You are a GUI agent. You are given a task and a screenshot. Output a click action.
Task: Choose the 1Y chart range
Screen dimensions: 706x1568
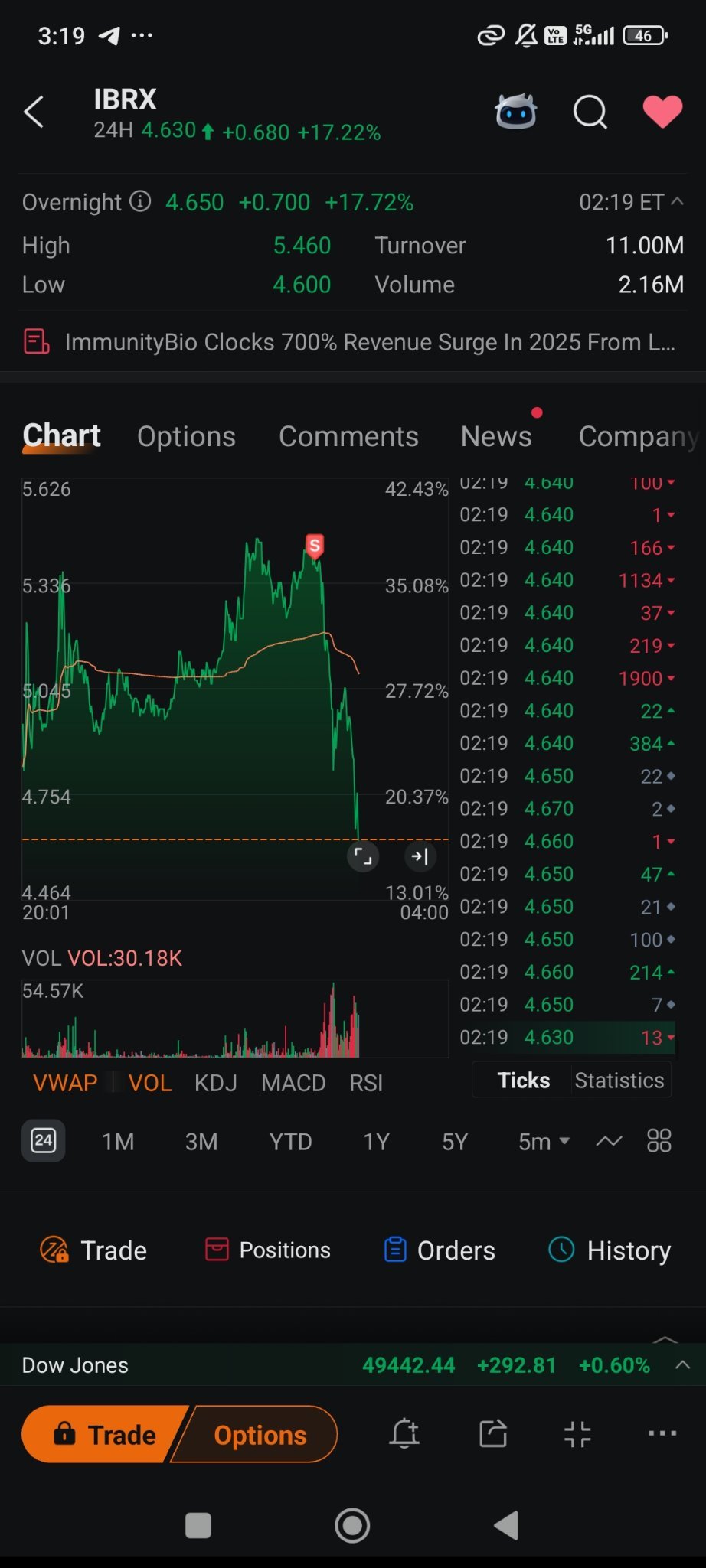[376, 1142]
